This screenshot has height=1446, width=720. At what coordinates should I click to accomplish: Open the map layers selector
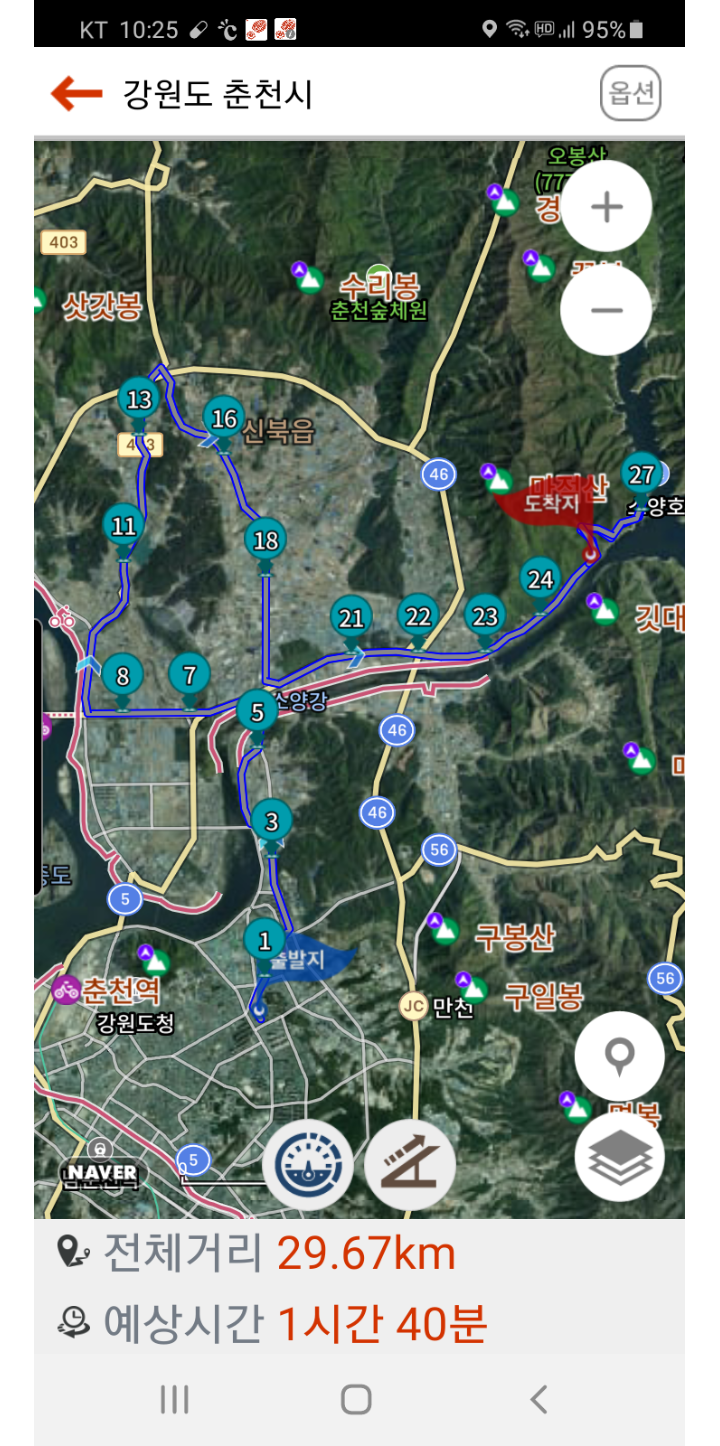pos(620,1157)
